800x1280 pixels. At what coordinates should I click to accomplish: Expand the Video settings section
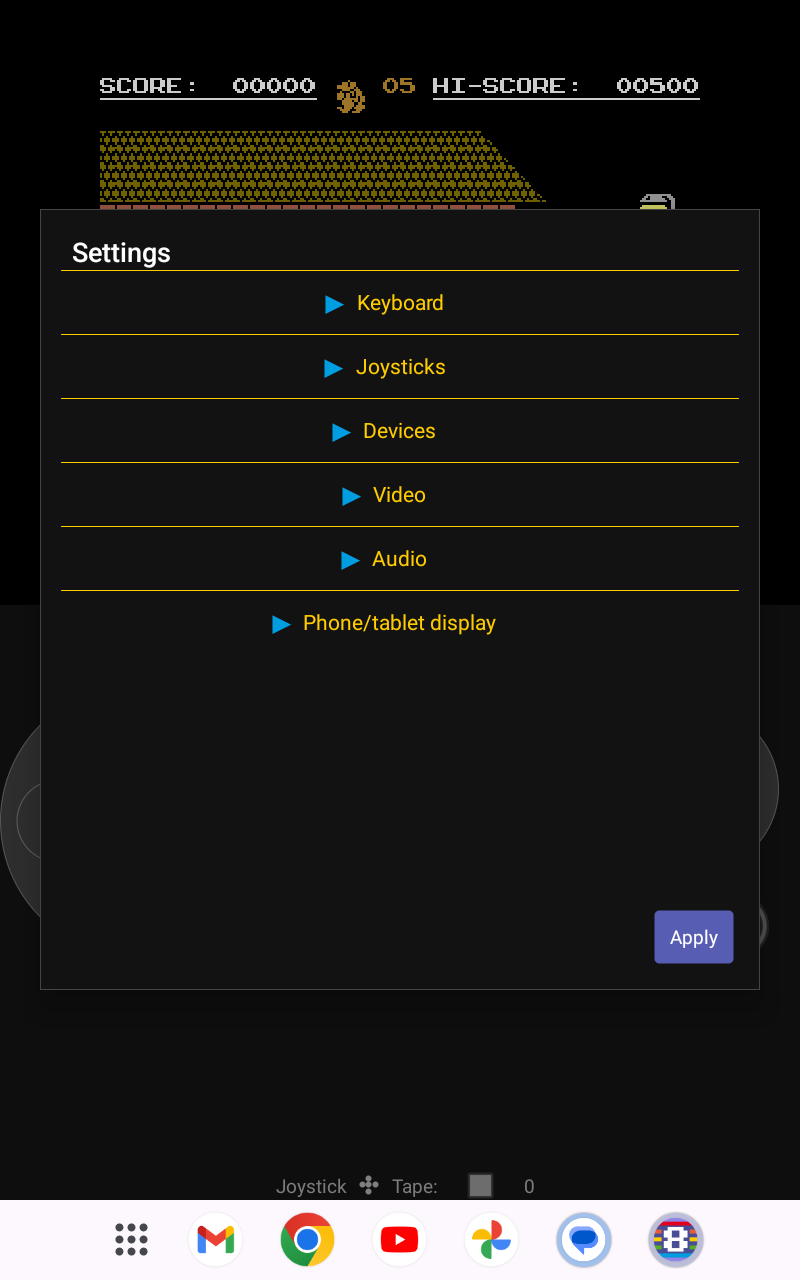[400, 495]
